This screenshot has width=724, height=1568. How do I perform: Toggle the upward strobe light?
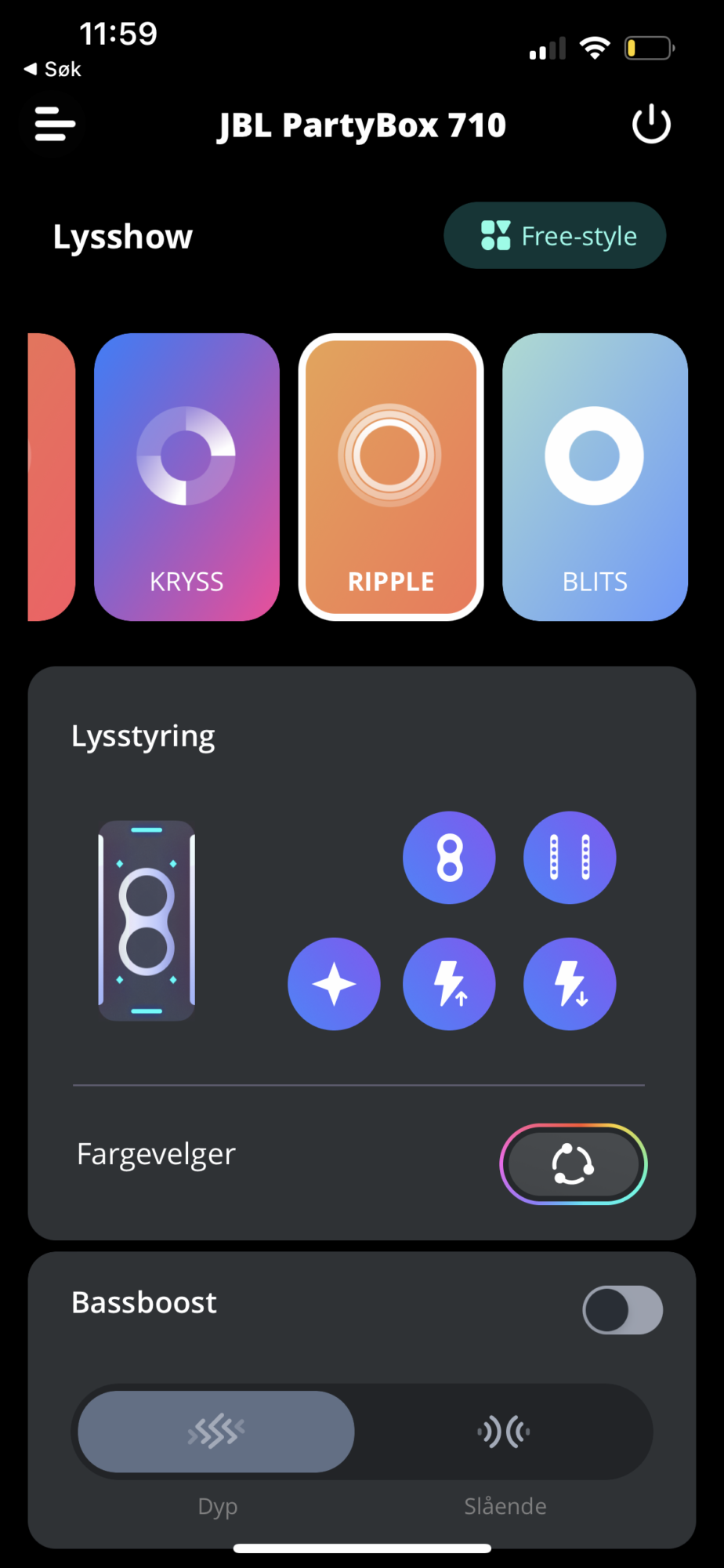[x=449, y=984]
